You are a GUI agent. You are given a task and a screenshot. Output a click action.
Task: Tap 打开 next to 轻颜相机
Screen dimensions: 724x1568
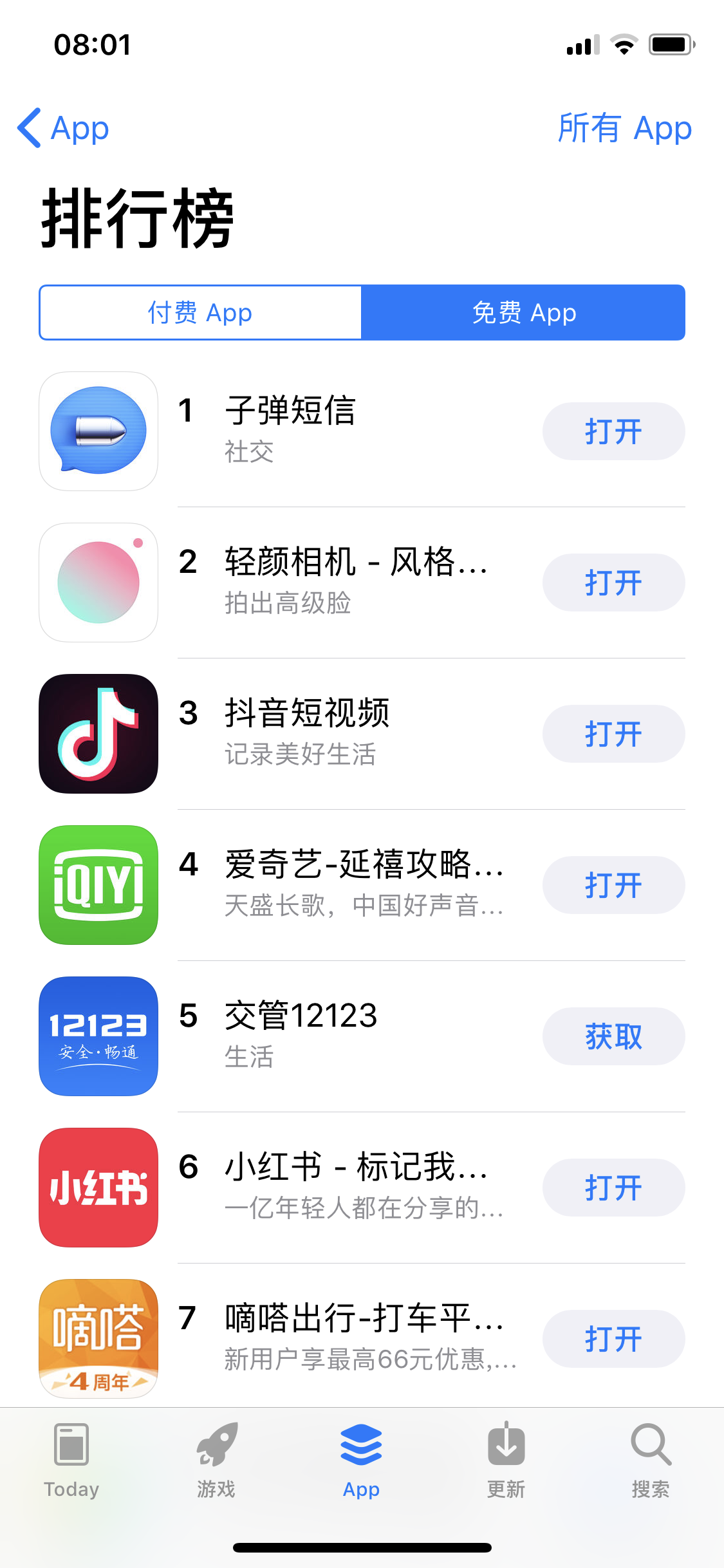(613, 583)
